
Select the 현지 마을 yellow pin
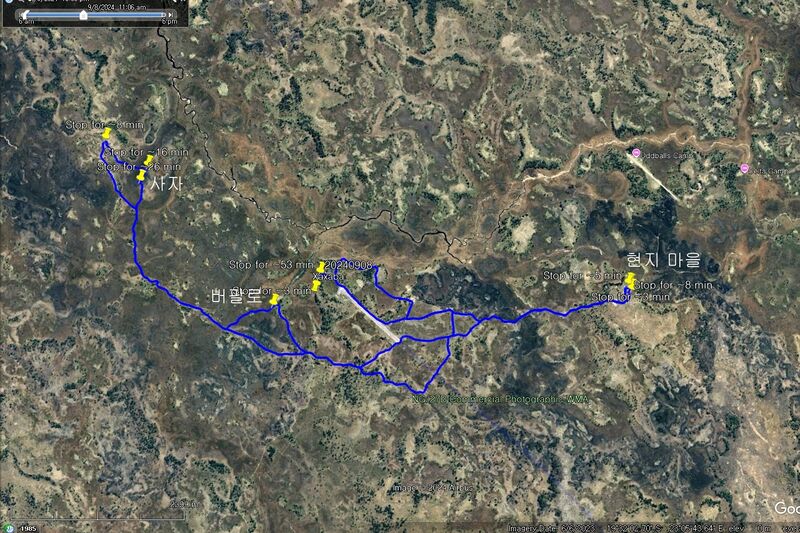tap(630, 277)
